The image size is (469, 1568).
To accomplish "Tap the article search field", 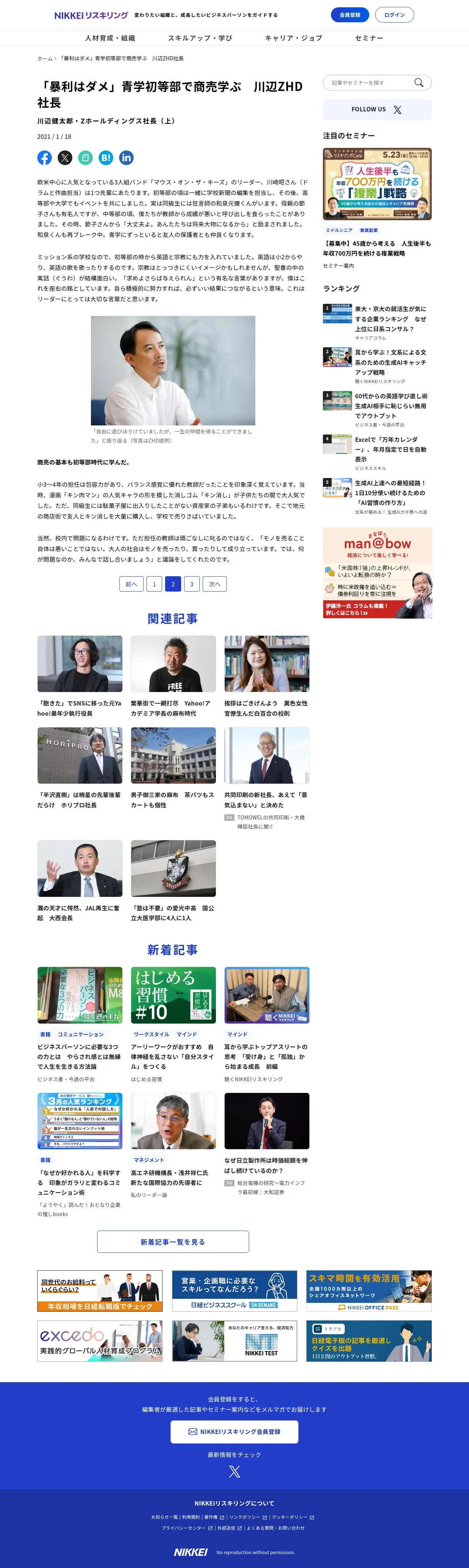I will (x=370, y=83).
